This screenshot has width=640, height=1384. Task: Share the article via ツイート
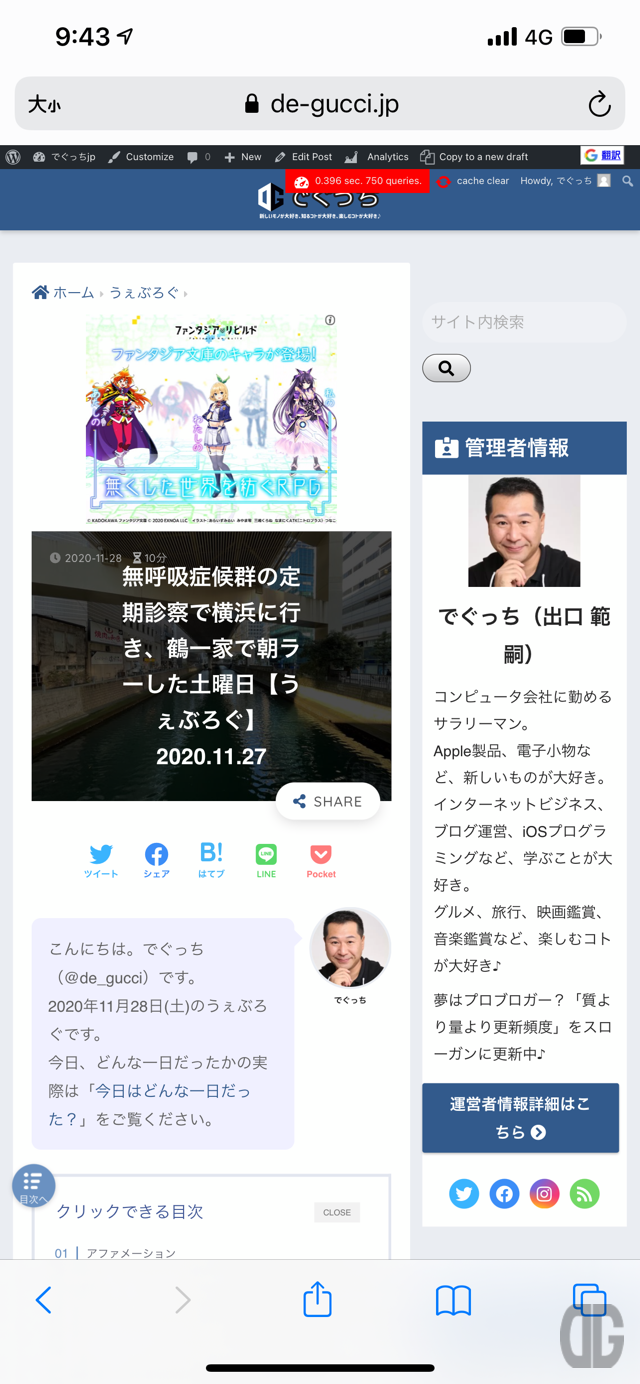101,859
